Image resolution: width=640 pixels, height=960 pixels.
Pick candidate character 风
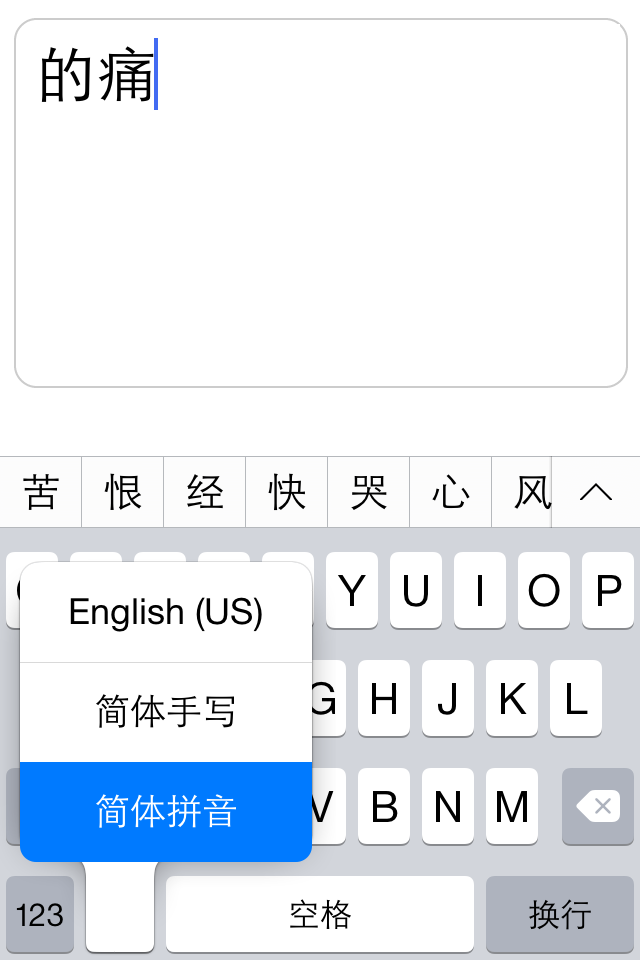pyautogui.click(x=530, y=492)
